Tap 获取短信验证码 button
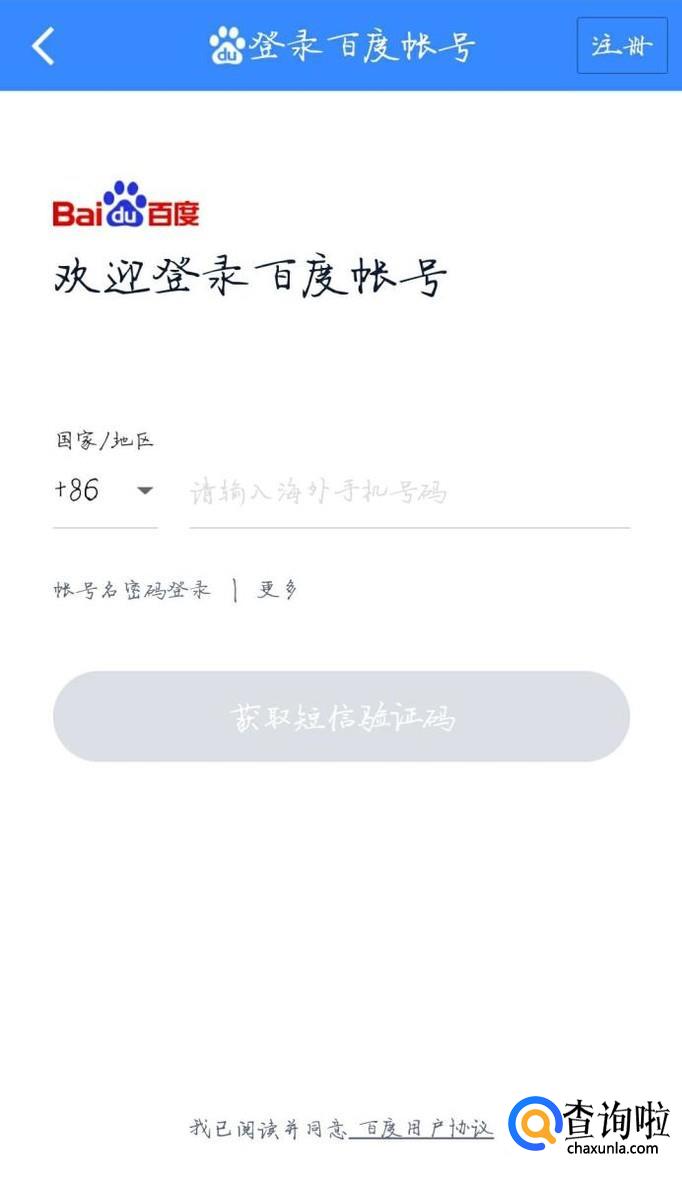Image resolution: width=682 pixels, height=1179 pixels. coord(341,717)
